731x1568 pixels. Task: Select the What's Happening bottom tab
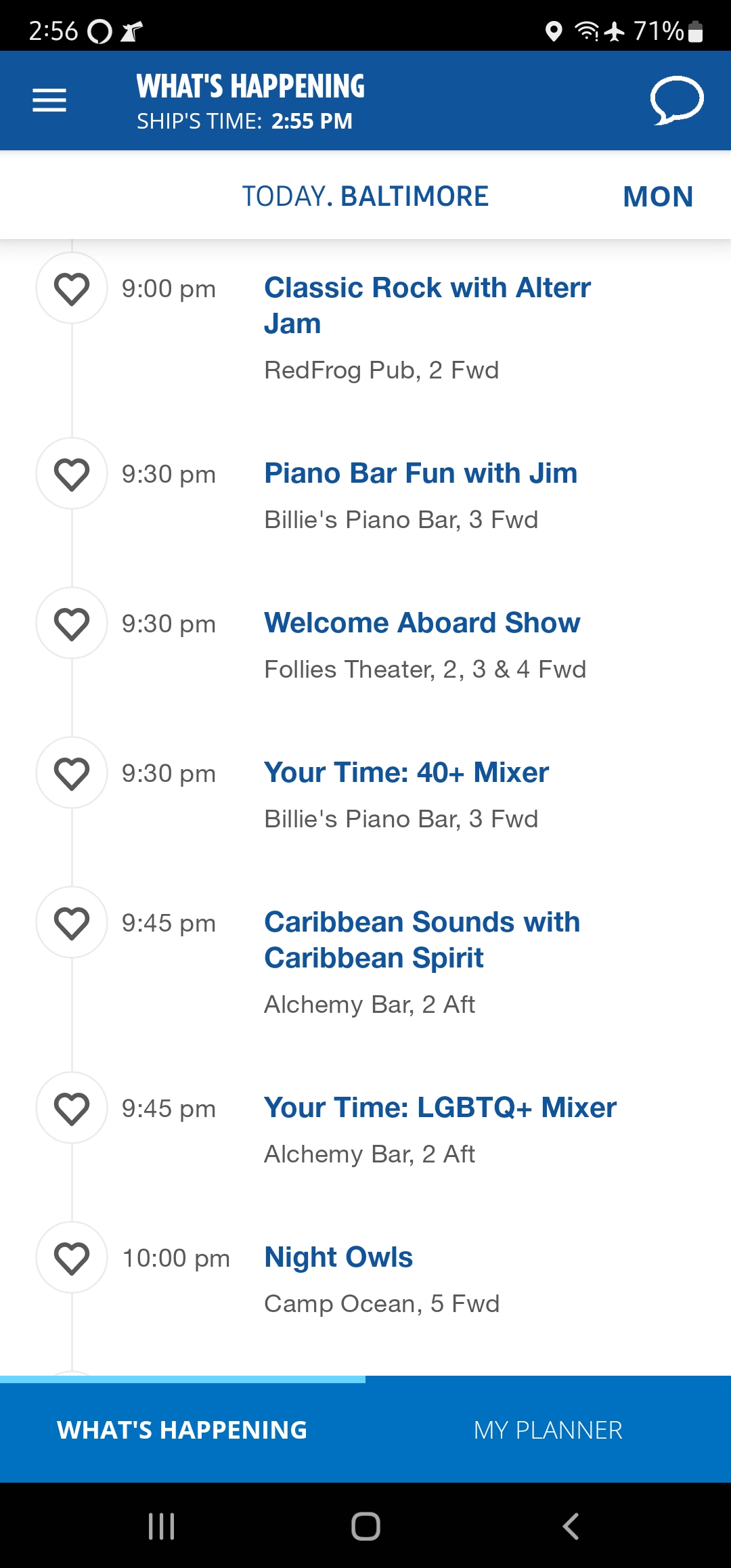tap(183, 1430)
